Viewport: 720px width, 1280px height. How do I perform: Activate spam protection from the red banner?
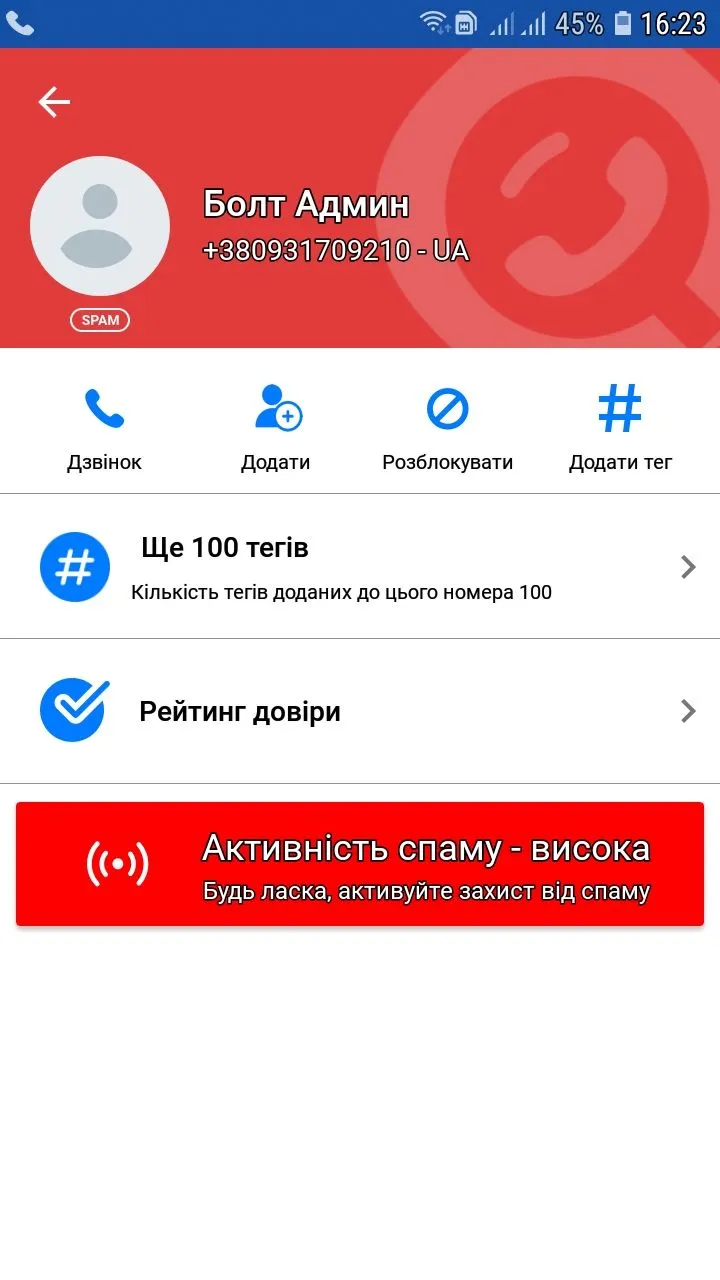click(360, 864)
